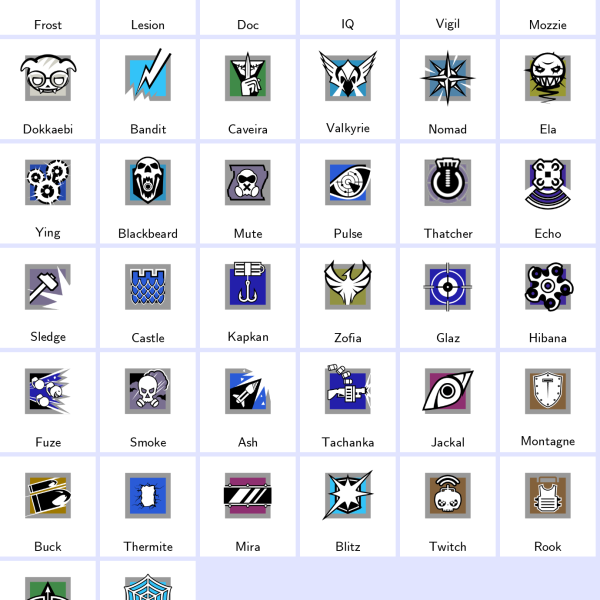The width and height of the screenshot is (600, 600).
Task: Select Sledge from the operators
Action: (48, 296)
